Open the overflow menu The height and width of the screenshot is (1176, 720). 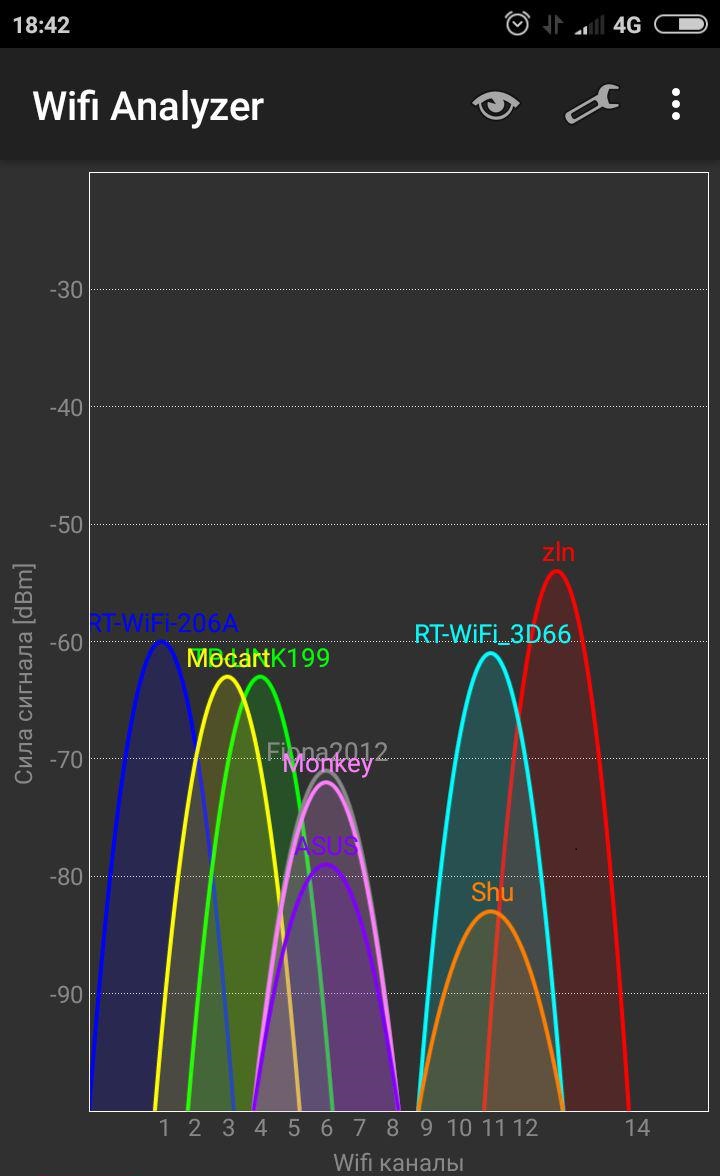tap(676, 104)
